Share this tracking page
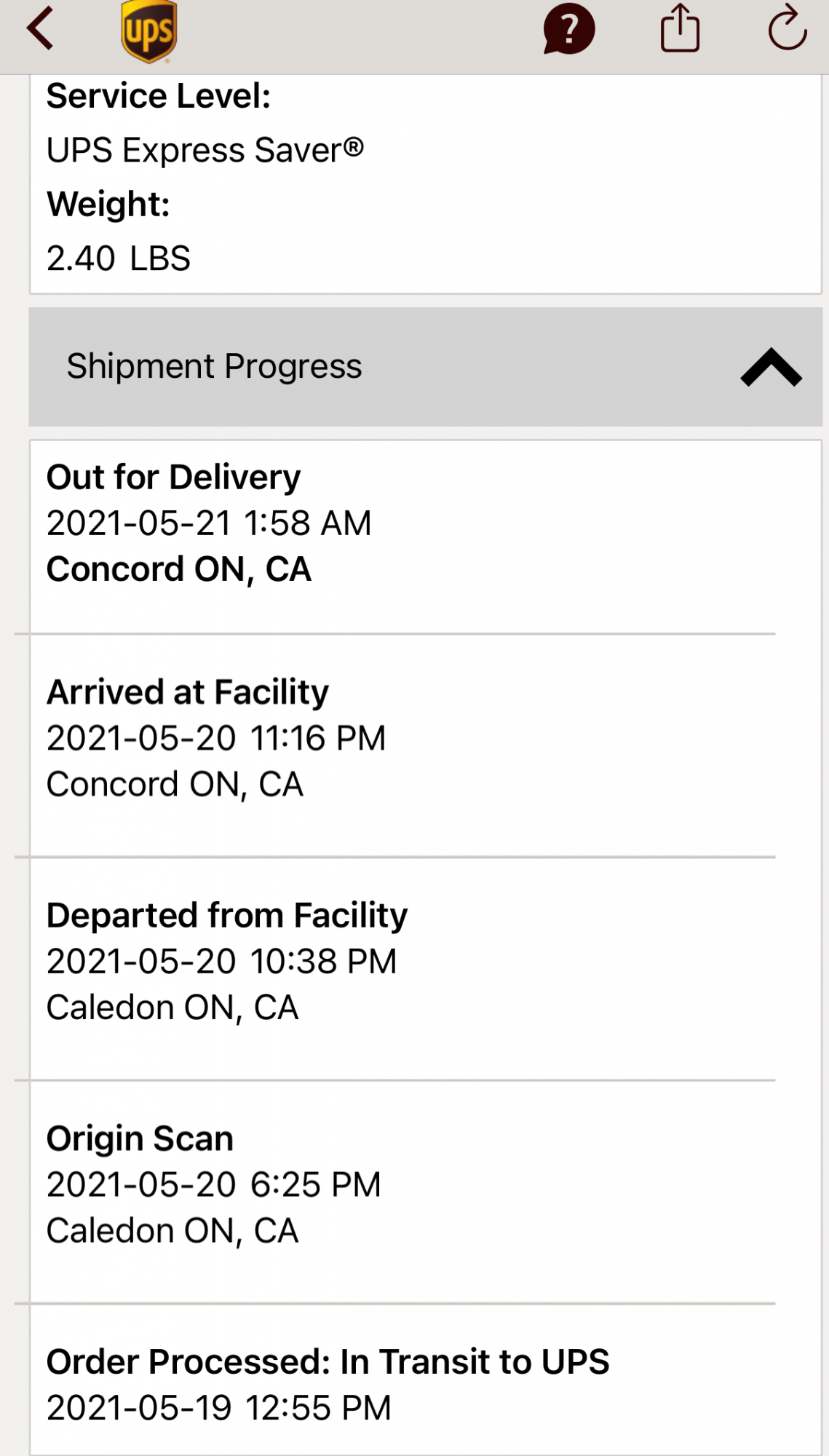 tap(680, 29)
